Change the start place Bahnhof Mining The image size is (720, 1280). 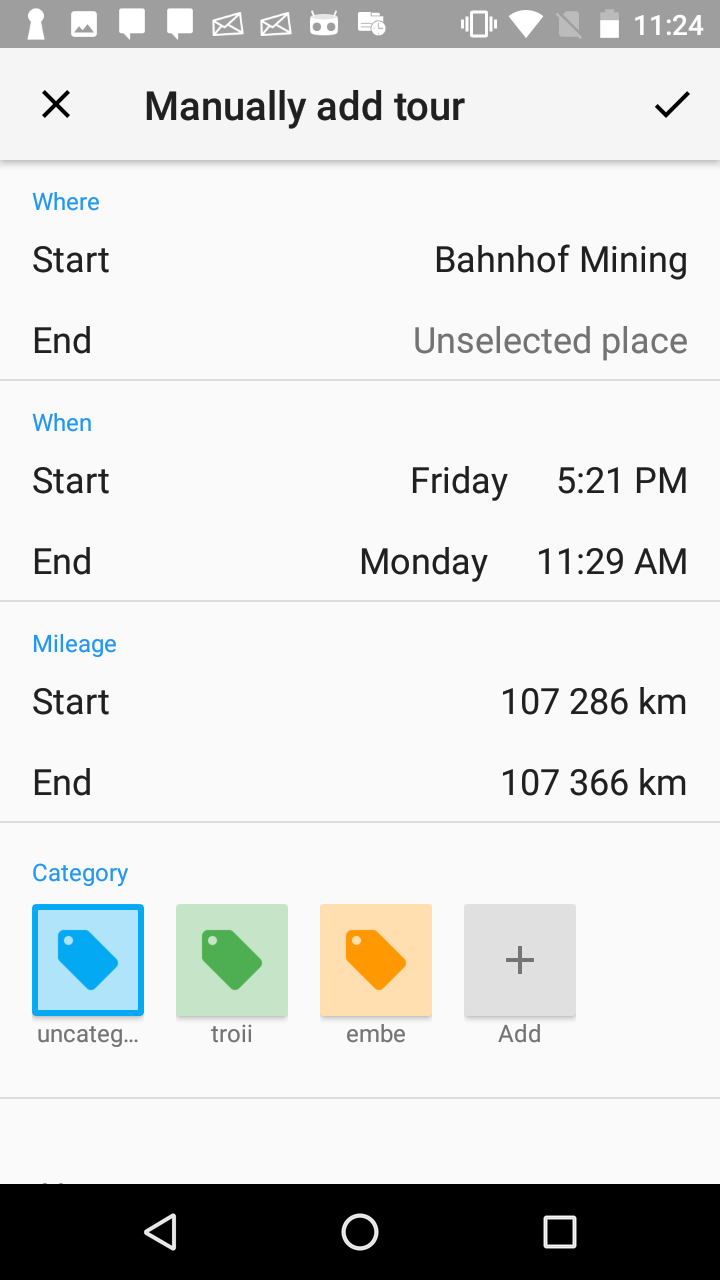point(560,260)
